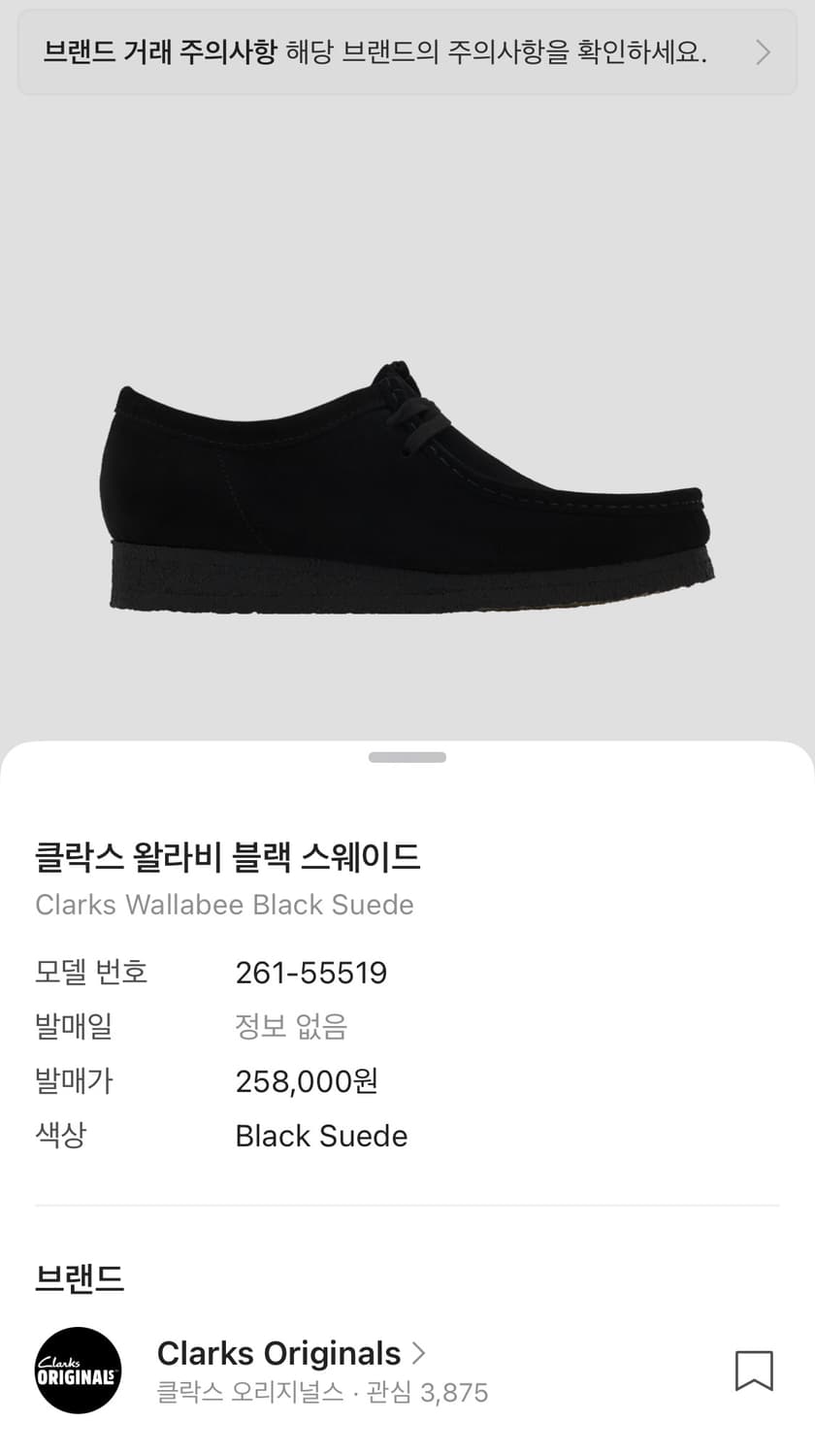The width and height of the screenshot is (815, 1456).
Task: Click the English title Clarks Wallabee Black Suede
Action: (224, 905)
